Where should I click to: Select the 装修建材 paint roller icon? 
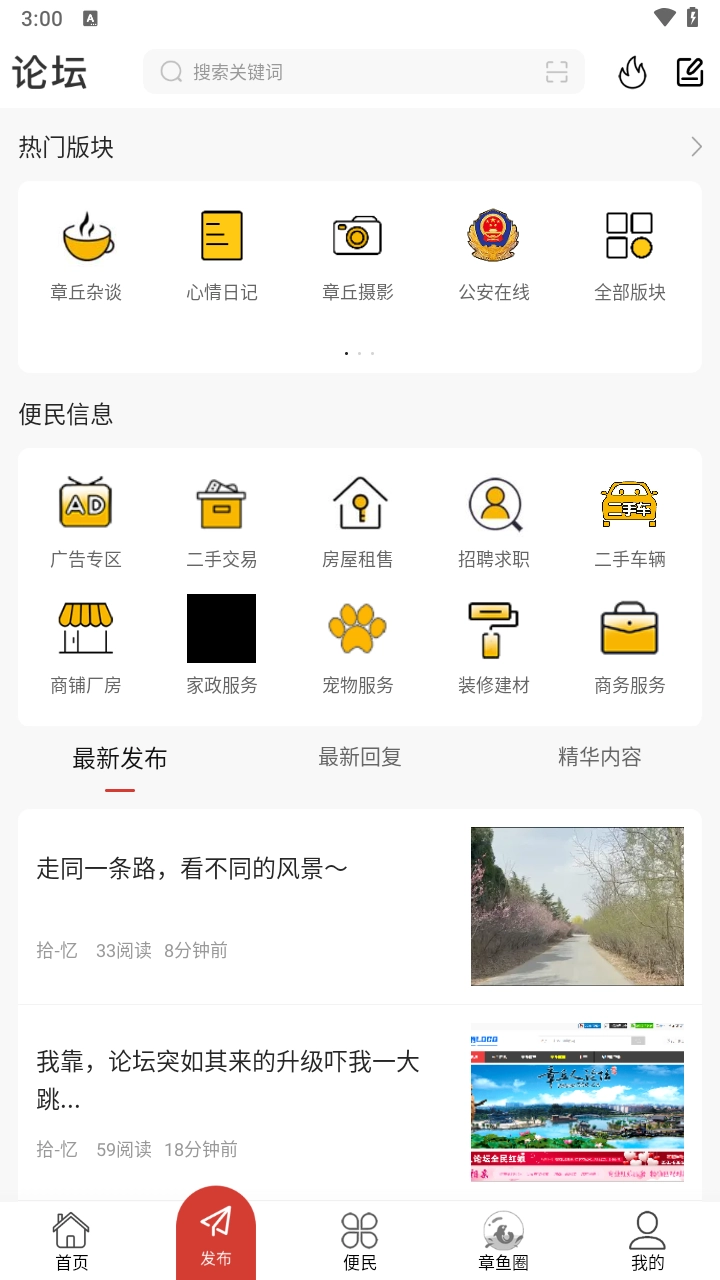coord(494,628)
